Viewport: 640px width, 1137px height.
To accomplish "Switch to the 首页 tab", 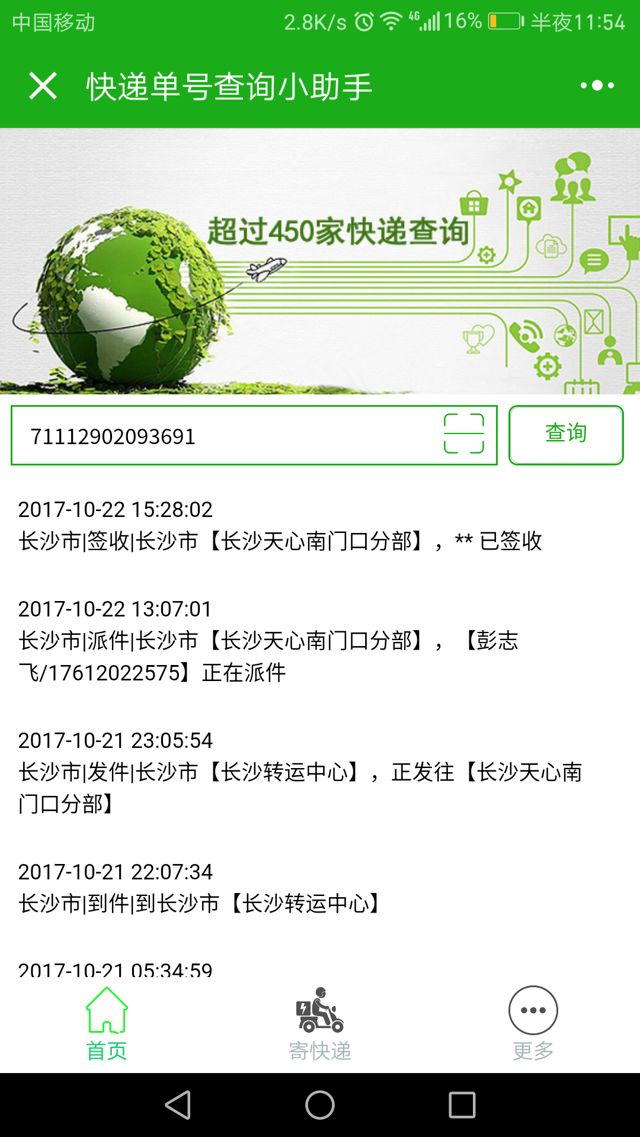I will [107, 1024].
